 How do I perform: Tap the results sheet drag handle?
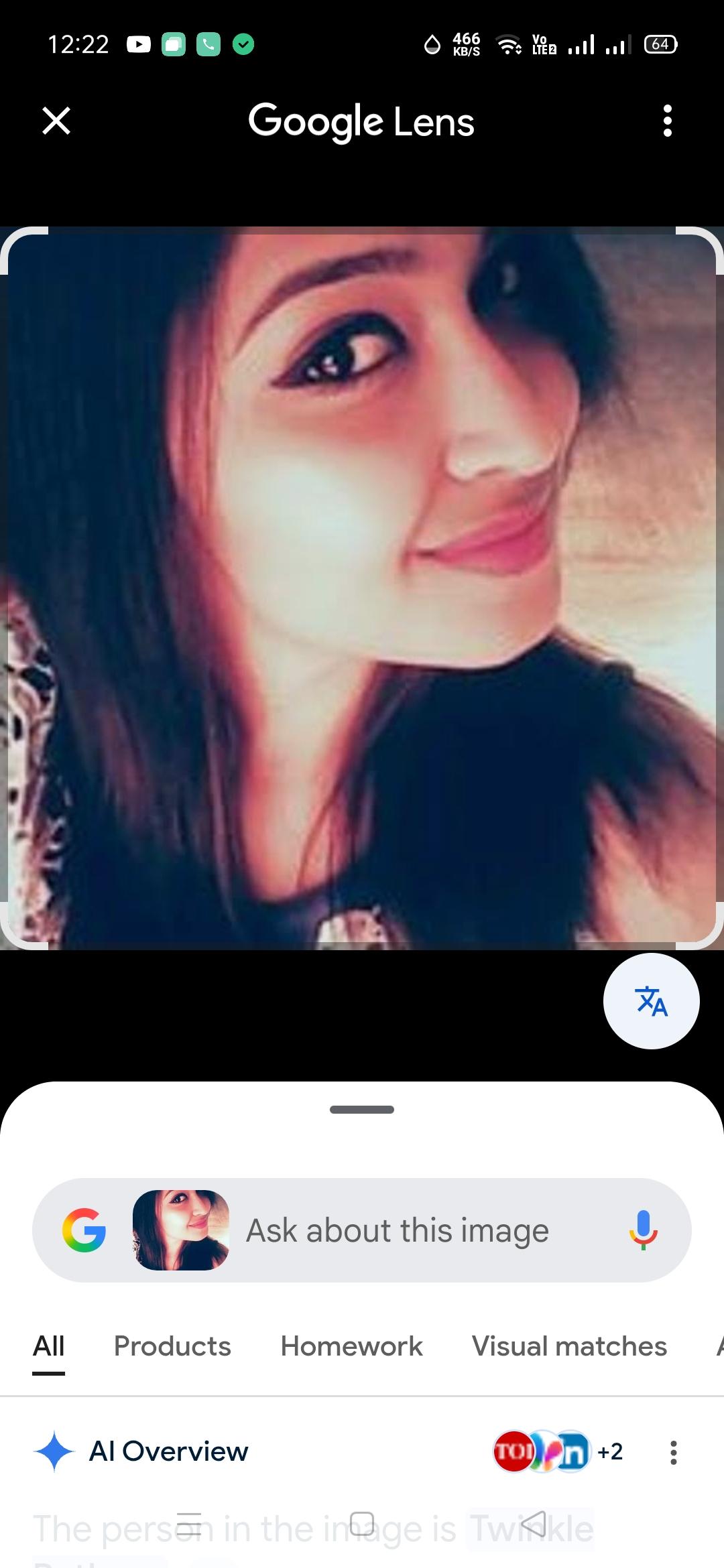tap(362, 1110)
